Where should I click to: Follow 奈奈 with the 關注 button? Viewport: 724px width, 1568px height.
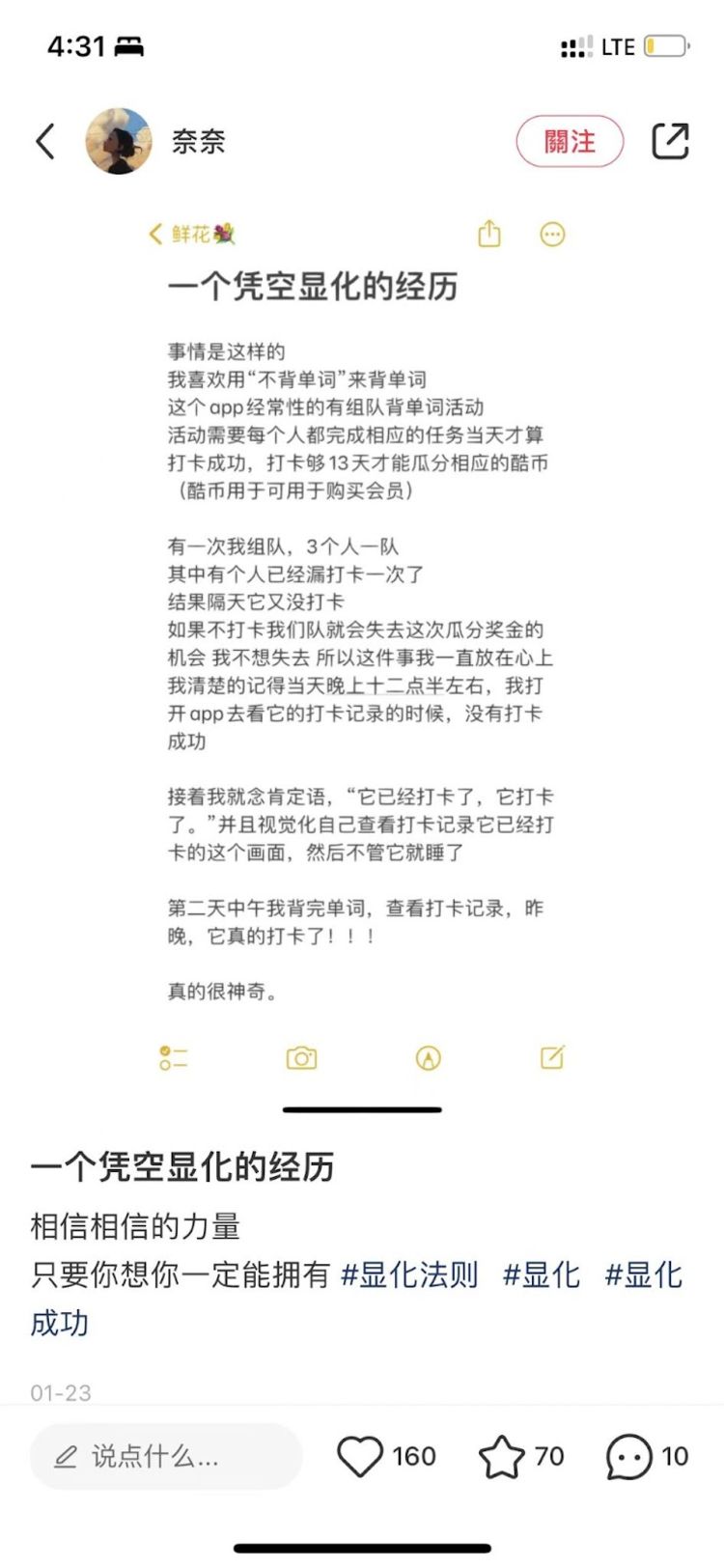click(x=570, y=142)
